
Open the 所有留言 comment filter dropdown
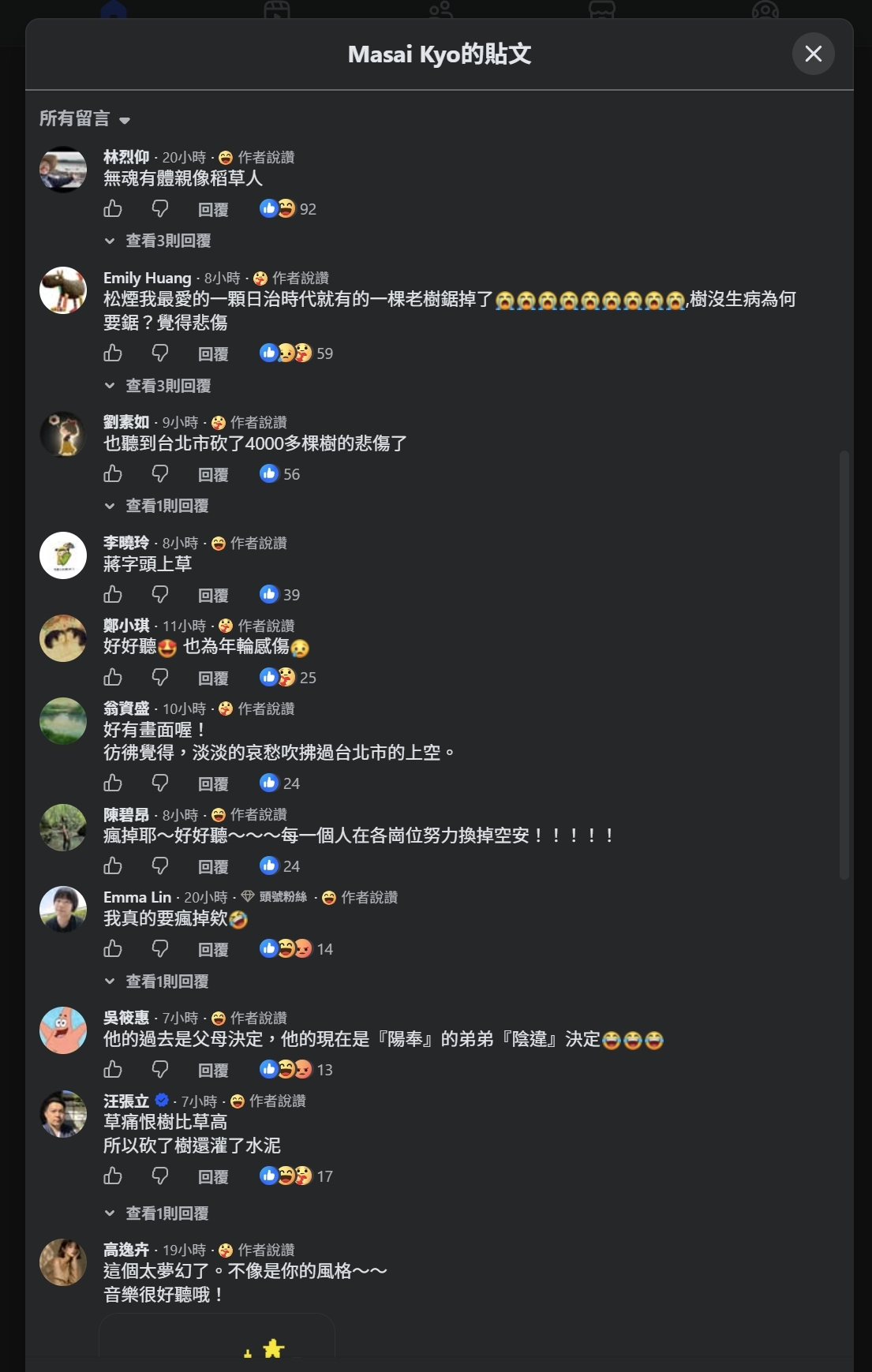click(84, 119)
